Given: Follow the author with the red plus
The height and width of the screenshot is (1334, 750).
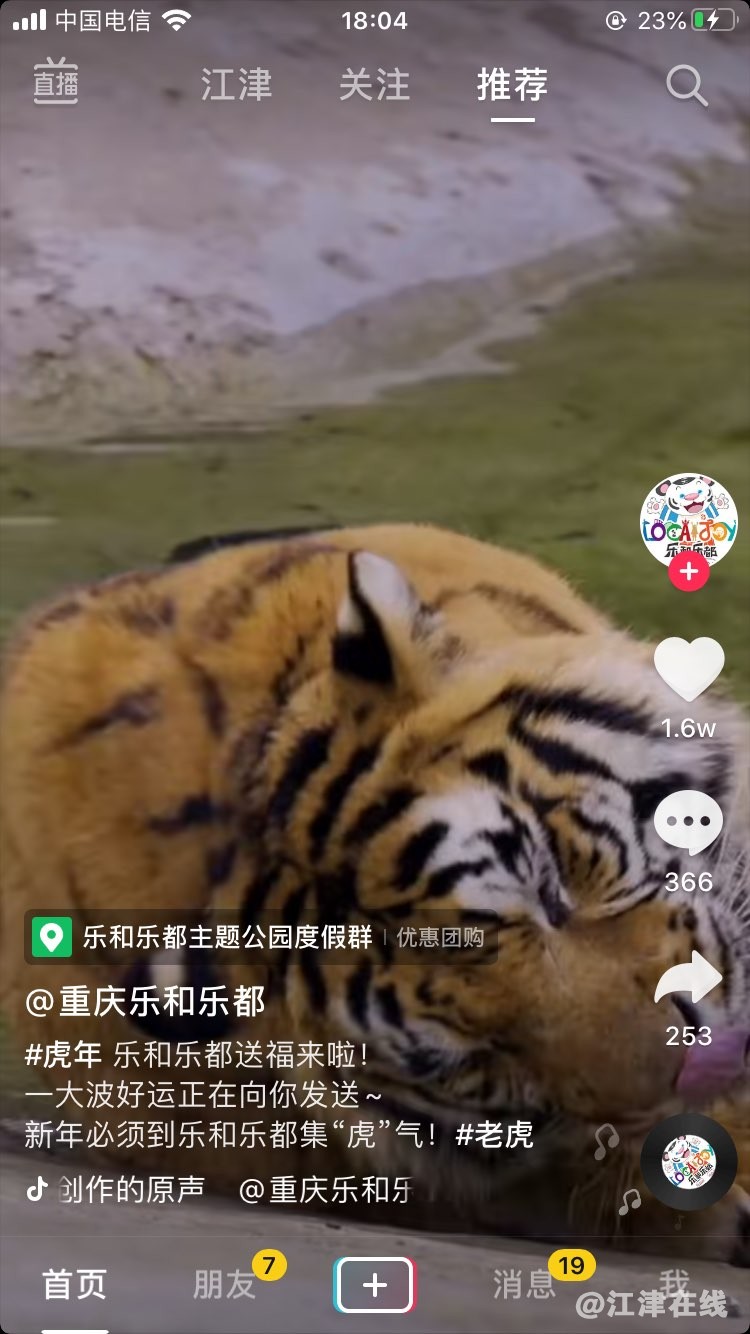Looking at the screenshot, I should 688,572.
